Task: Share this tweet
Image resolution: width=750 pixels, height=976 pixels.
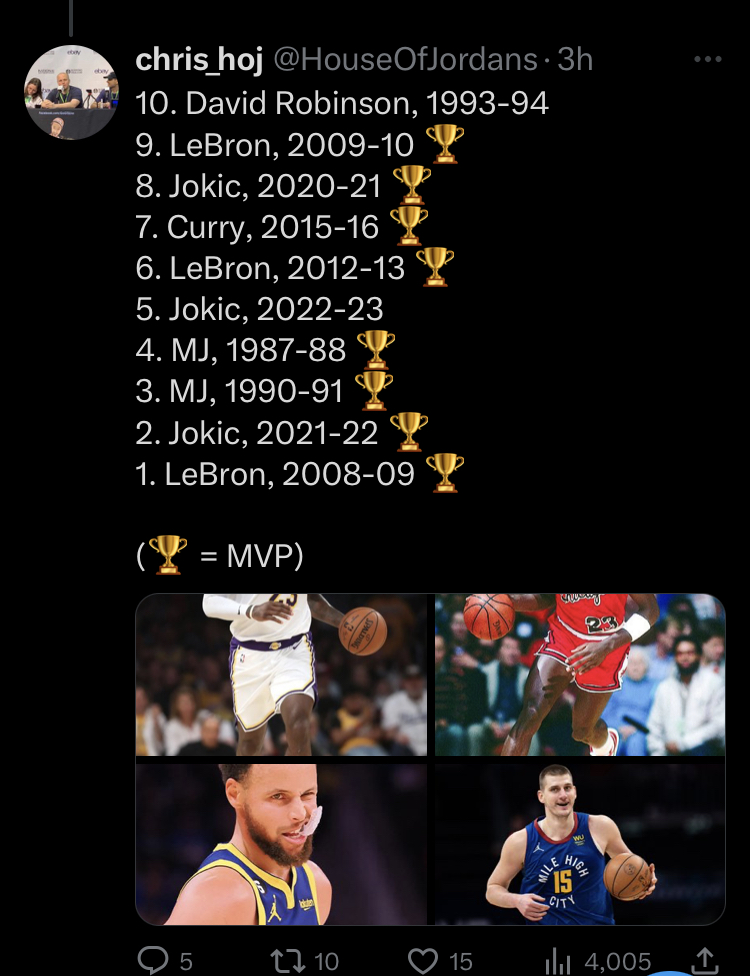Action: click(705, 961)
